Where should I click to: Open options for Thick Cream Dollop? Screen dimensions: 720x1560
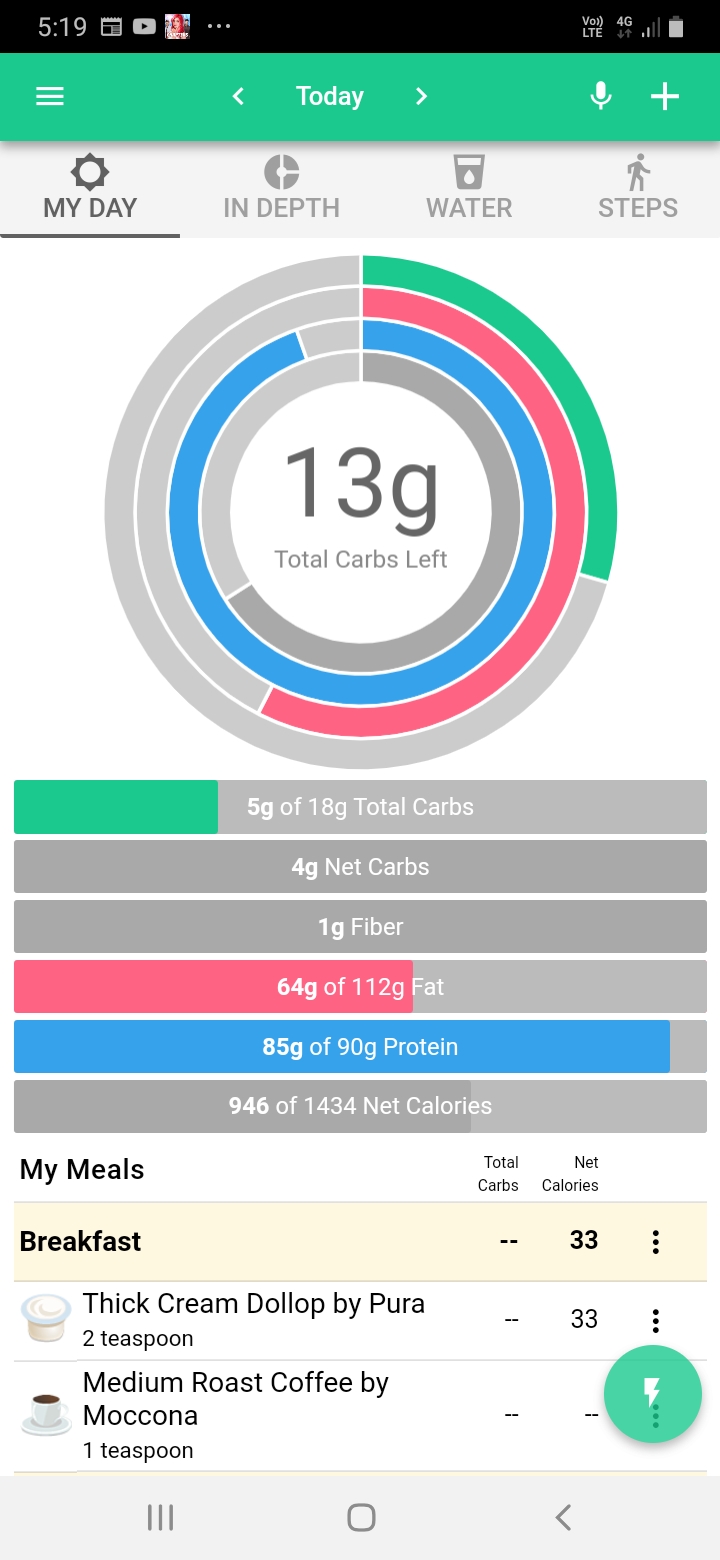(656, 1321)
